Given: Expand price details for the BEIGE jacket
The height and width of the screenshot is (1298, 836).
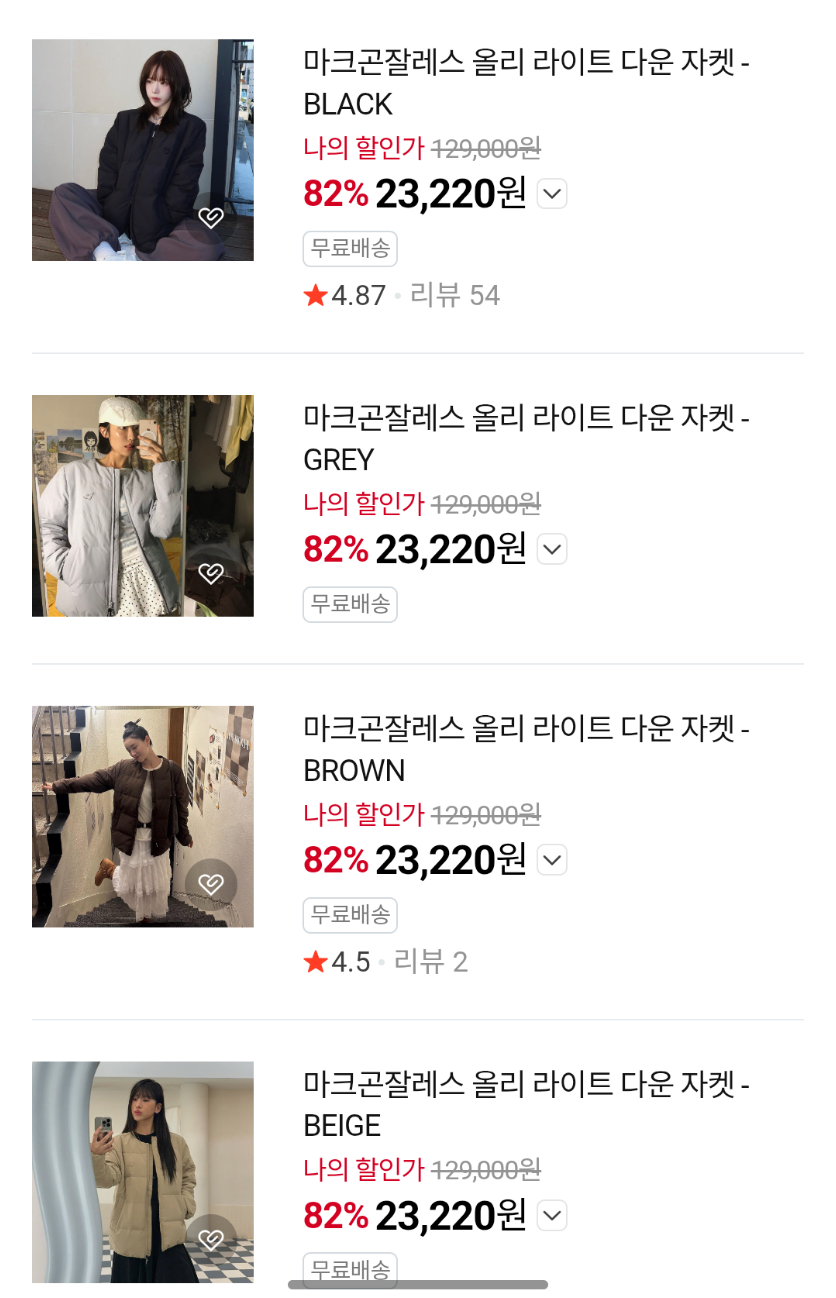Looking at the screenshot, I should (552, 1216).
